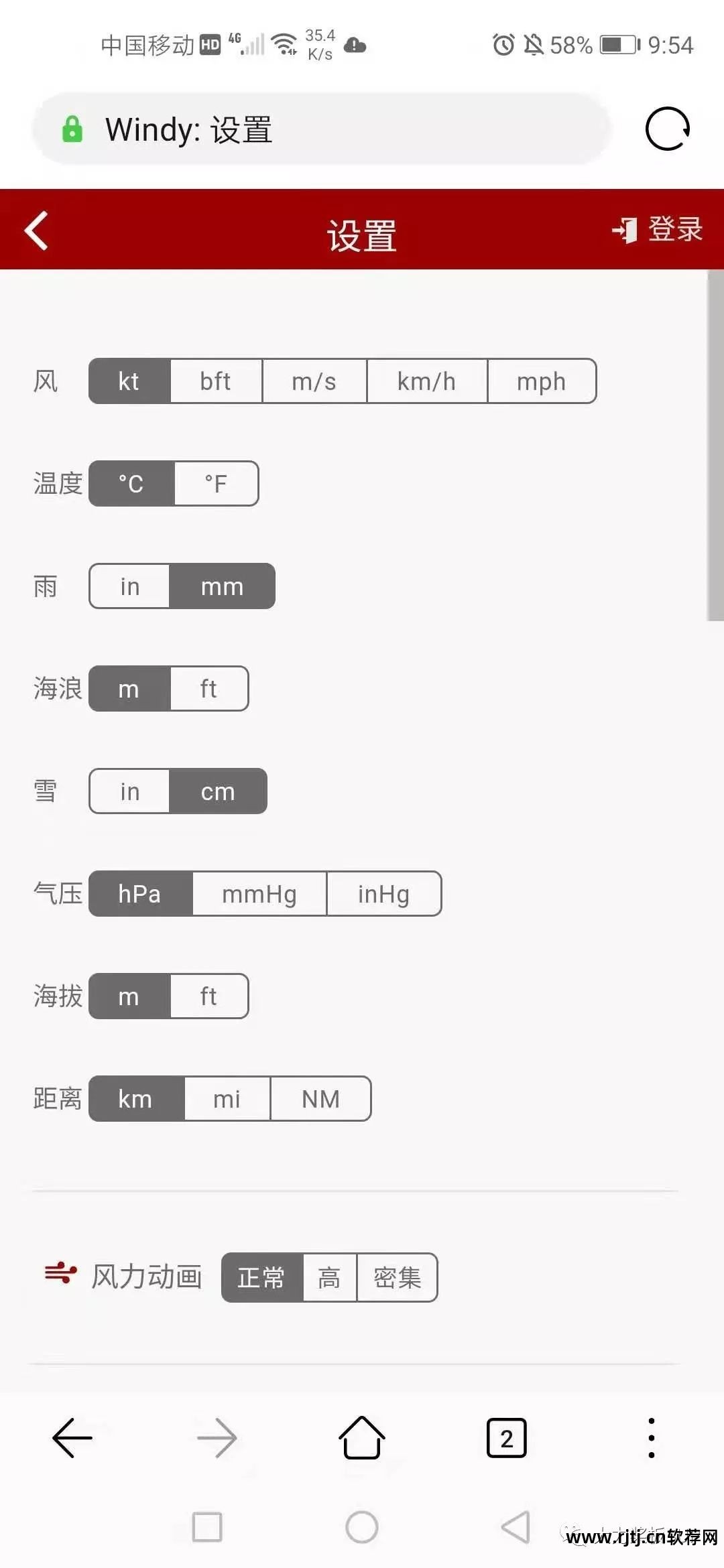This screenshot has width=724, height=1568.
Task: Tap the back chevron in the settings header
Action: pyautogui.click(x=37, y=231)
